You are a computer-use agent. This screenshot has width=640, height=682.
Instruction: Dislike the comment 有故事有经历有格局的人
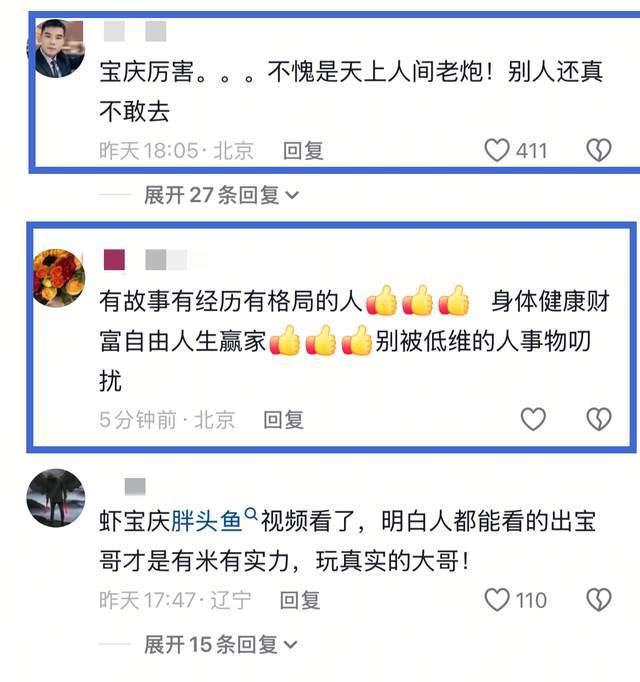pyautogui.click(x=598, y=419)
